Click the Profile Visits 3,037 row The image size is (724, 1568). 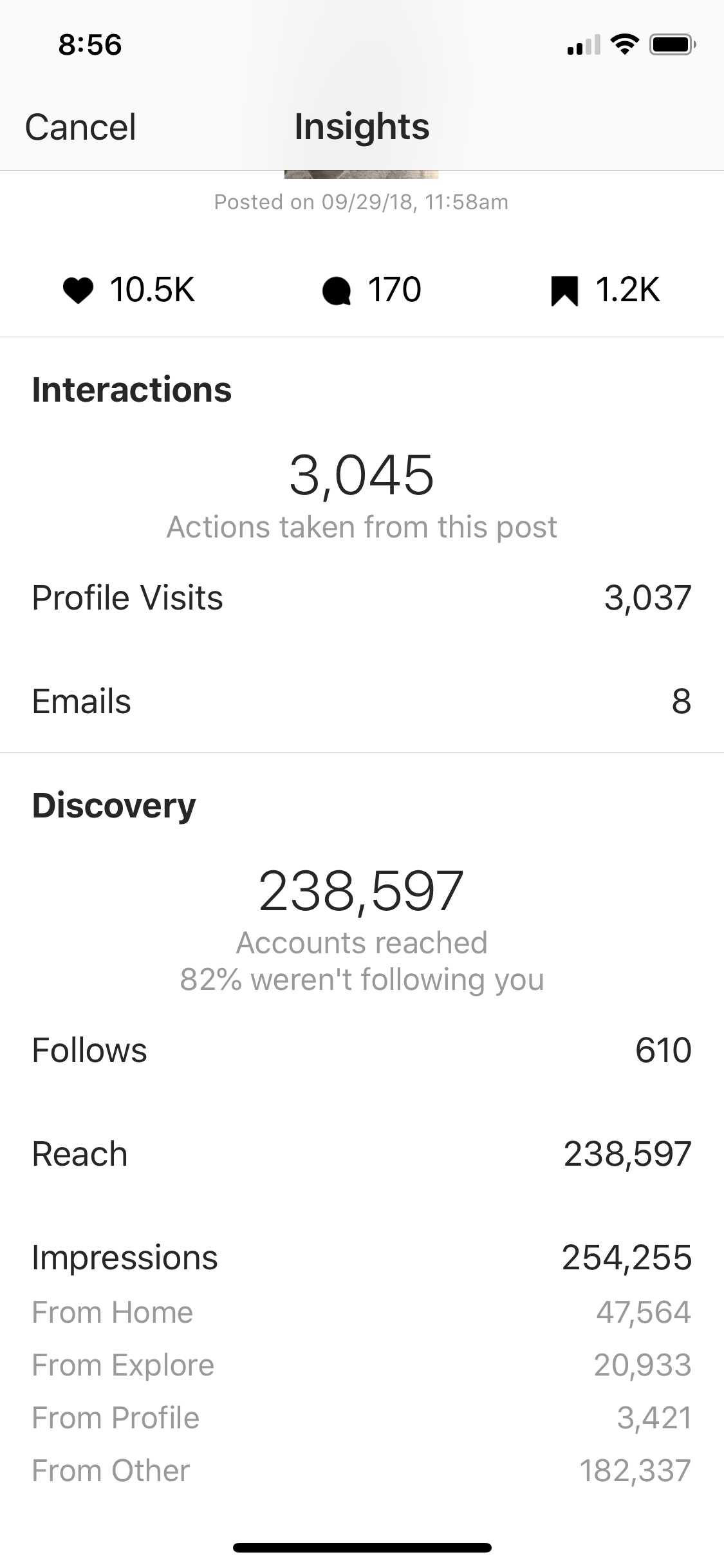[x=362, y=597]
